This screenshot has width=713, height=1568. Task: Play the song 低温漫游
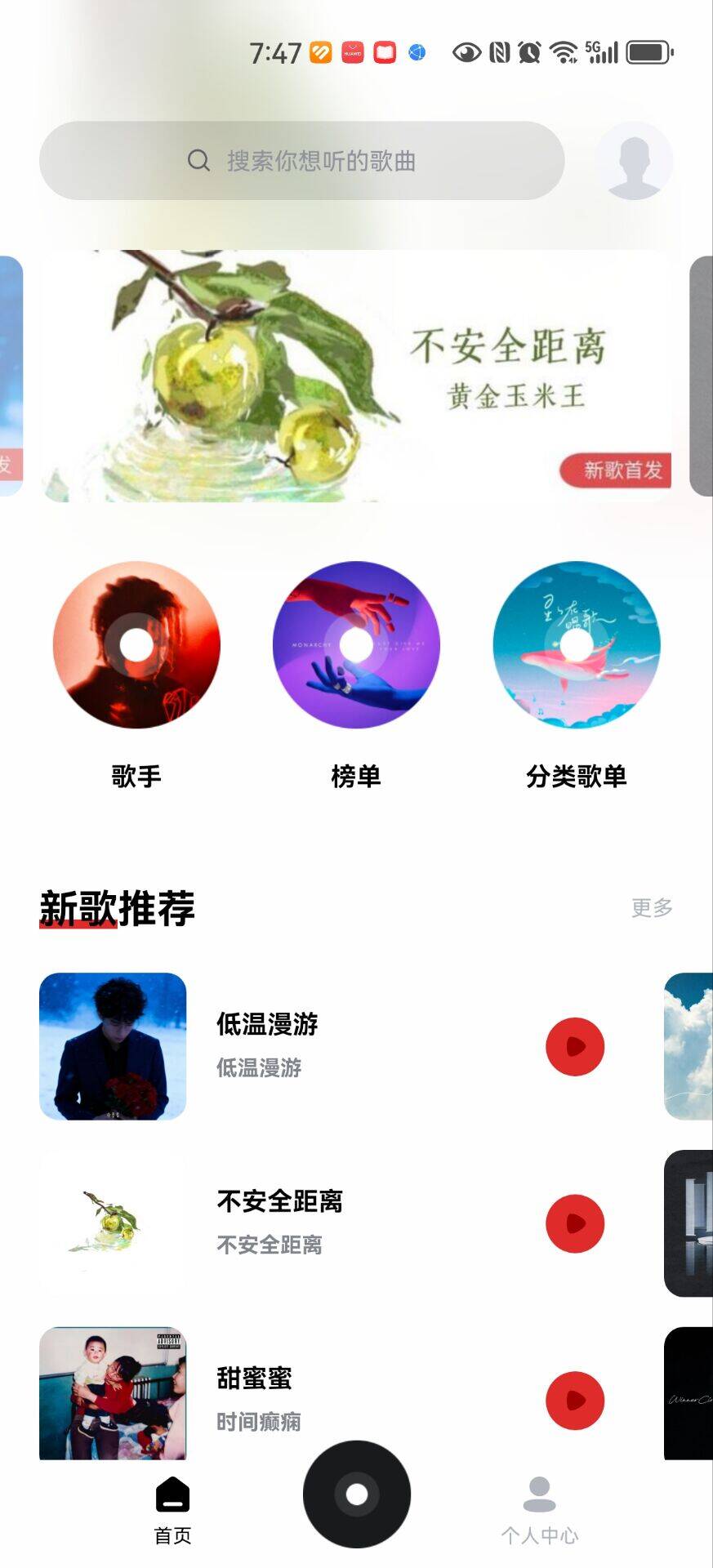tap(575, 1046)
